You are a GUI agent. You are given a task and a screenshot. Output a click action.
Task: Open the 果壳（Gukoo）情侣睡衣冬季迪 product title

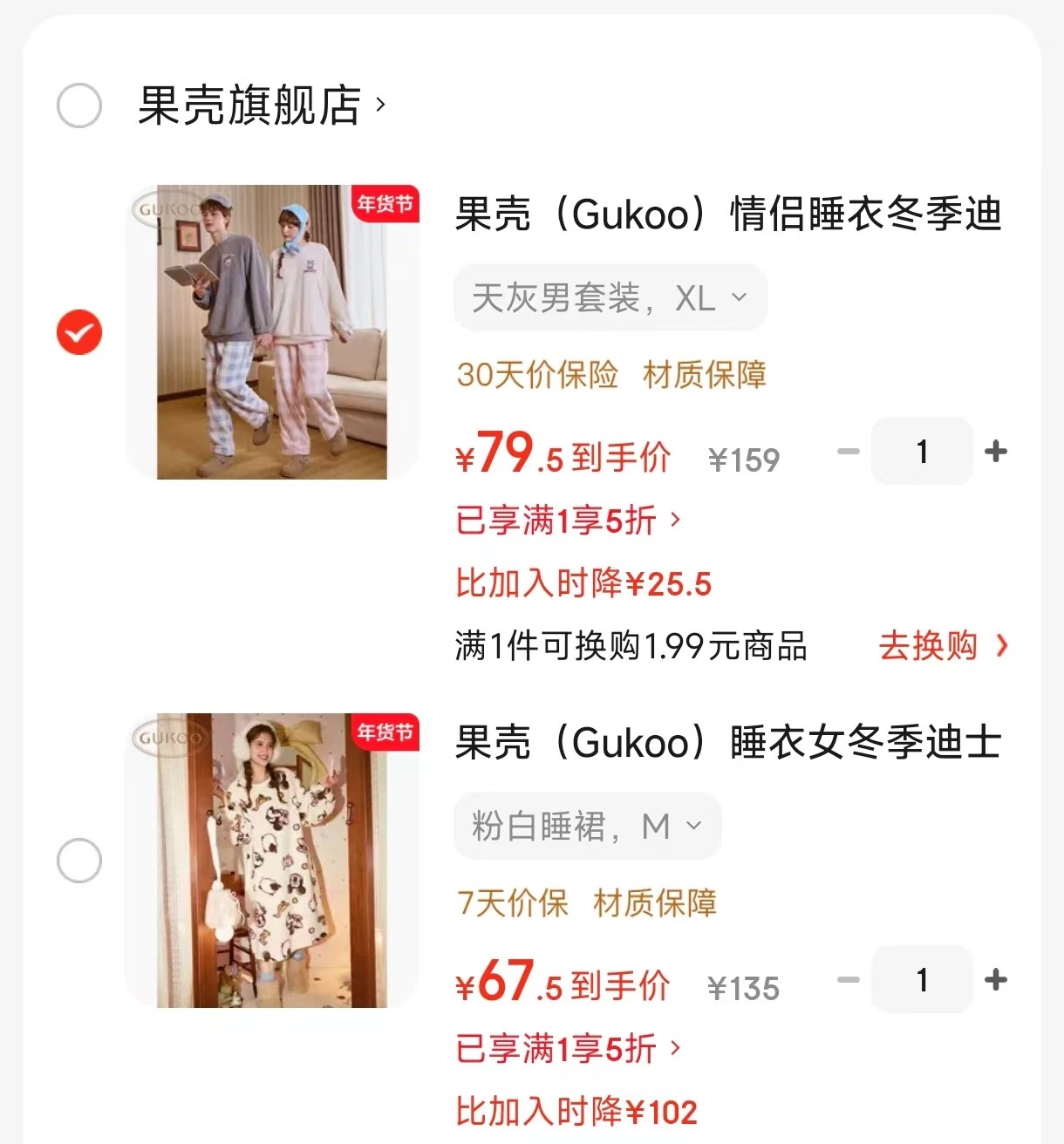pyautogui.click(x=728, y=214)
